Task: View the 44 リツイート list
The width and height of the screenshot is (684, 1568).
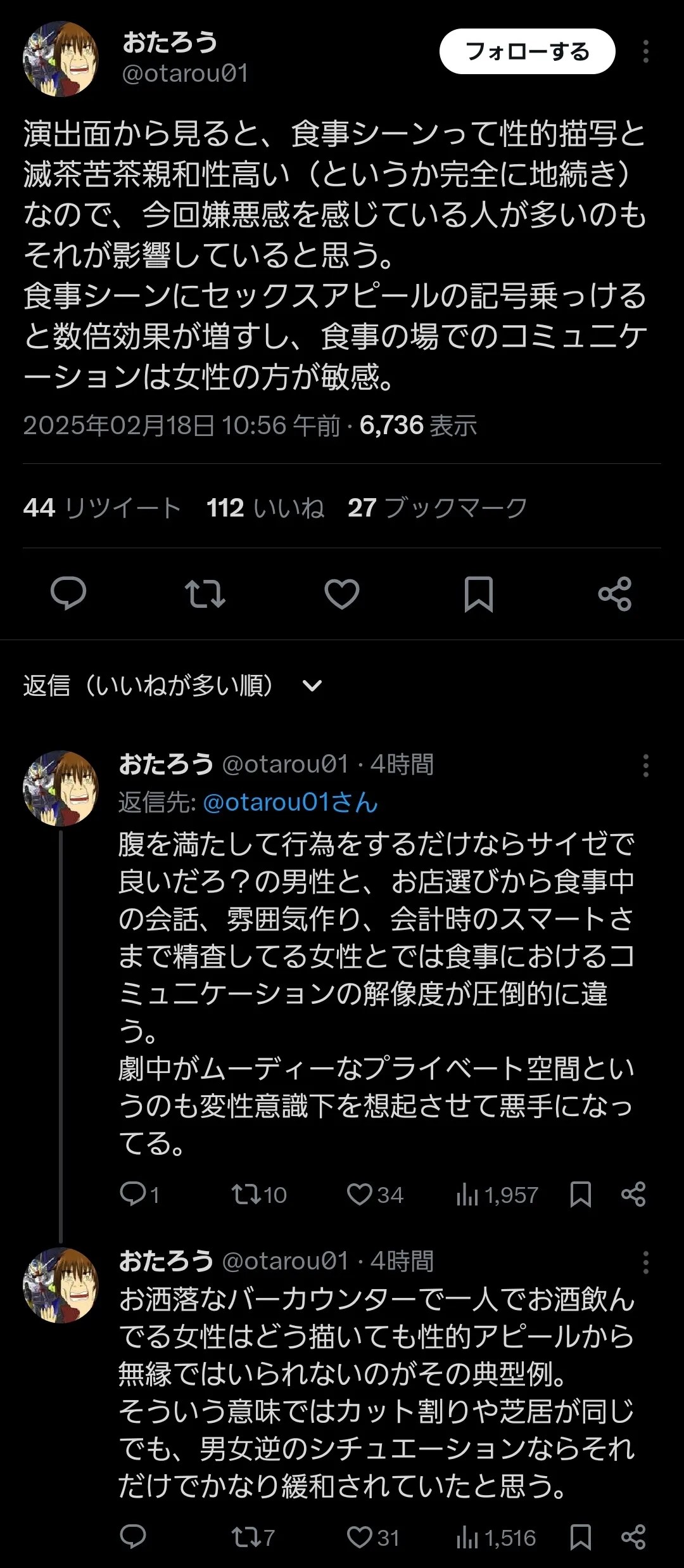Action: pyautogui.click(x=102, y=508)
